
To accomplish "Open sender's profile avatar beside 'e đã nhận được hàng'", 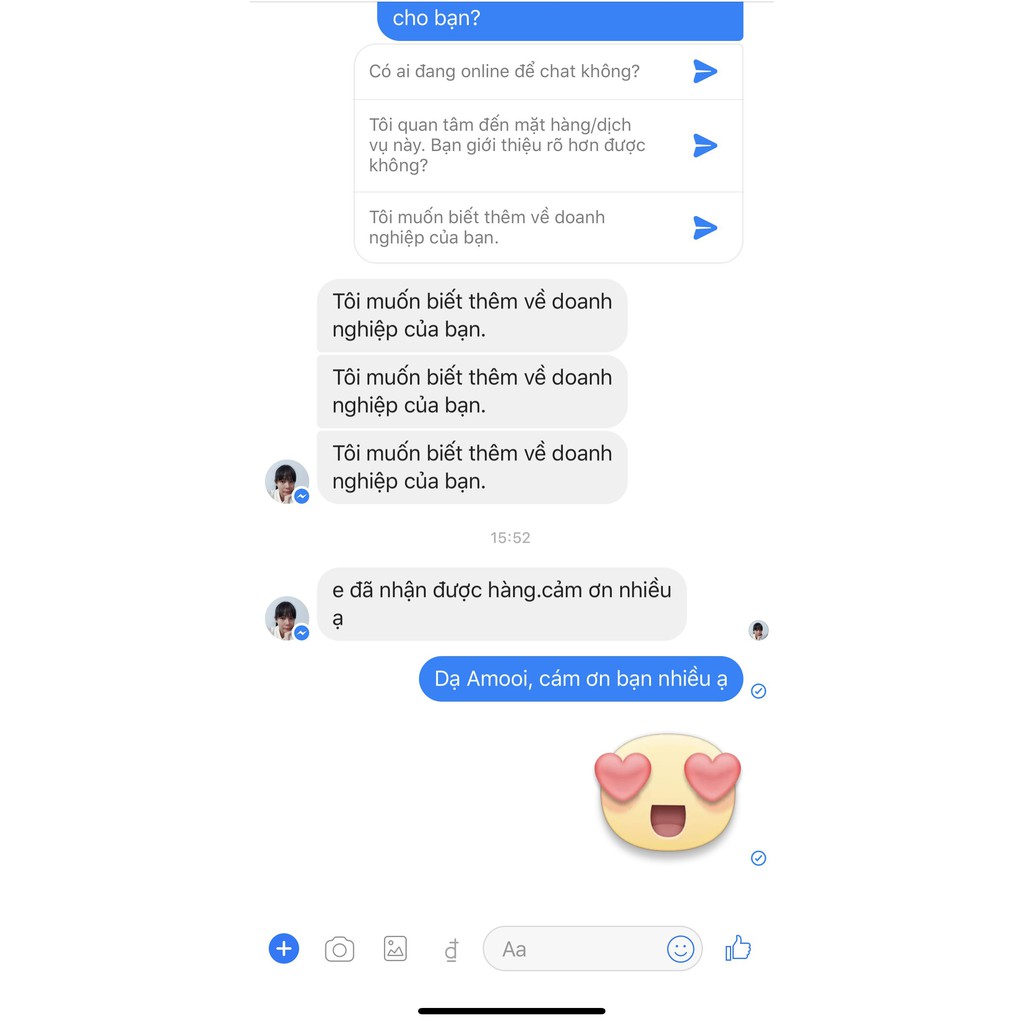I will tap(286, 618).
